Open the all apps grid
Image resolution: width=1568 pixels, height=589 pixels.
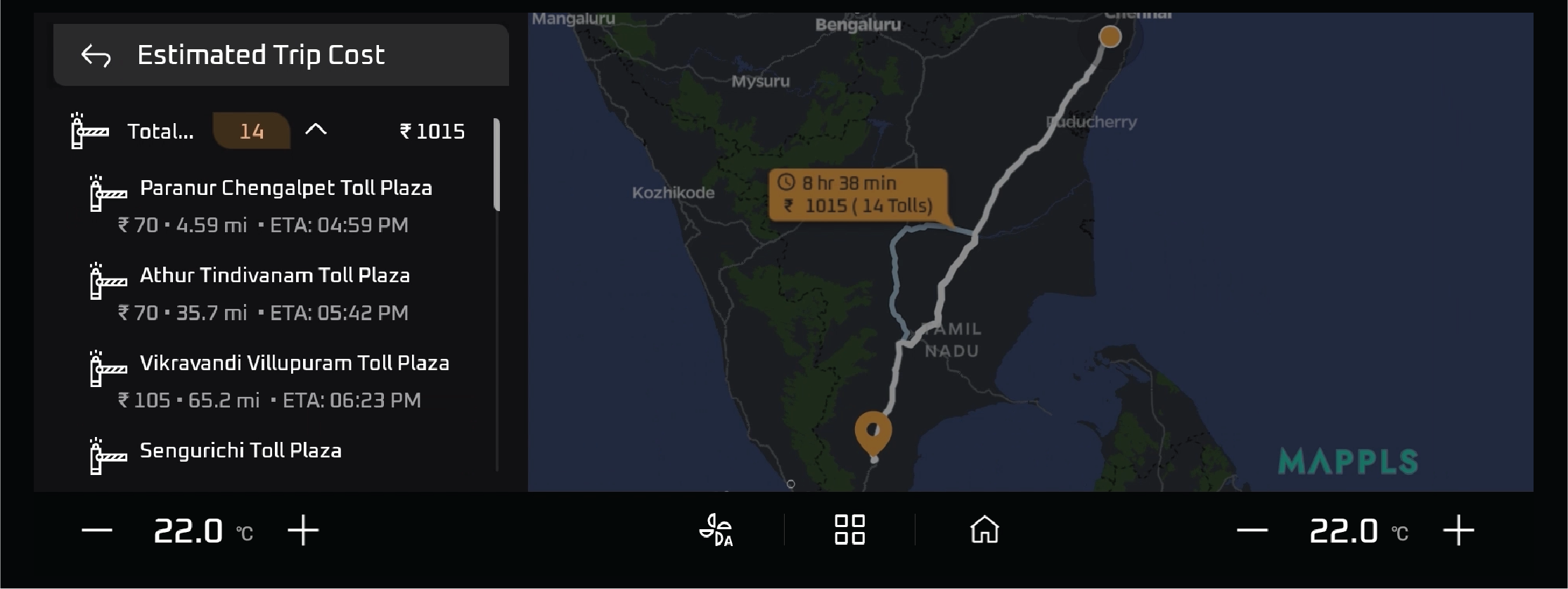[849, 530]
